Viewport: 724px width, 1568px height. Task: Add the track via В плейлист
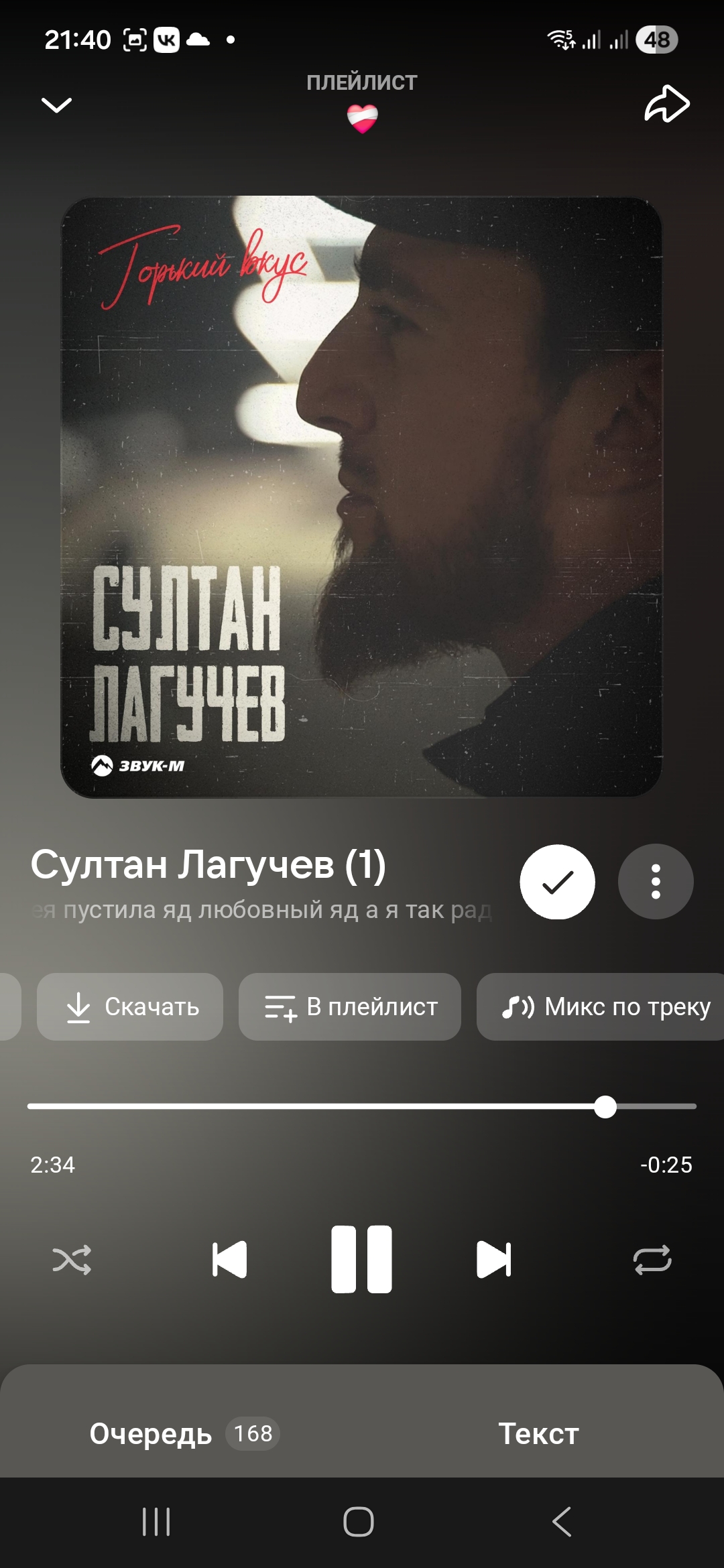[350, 1006]
